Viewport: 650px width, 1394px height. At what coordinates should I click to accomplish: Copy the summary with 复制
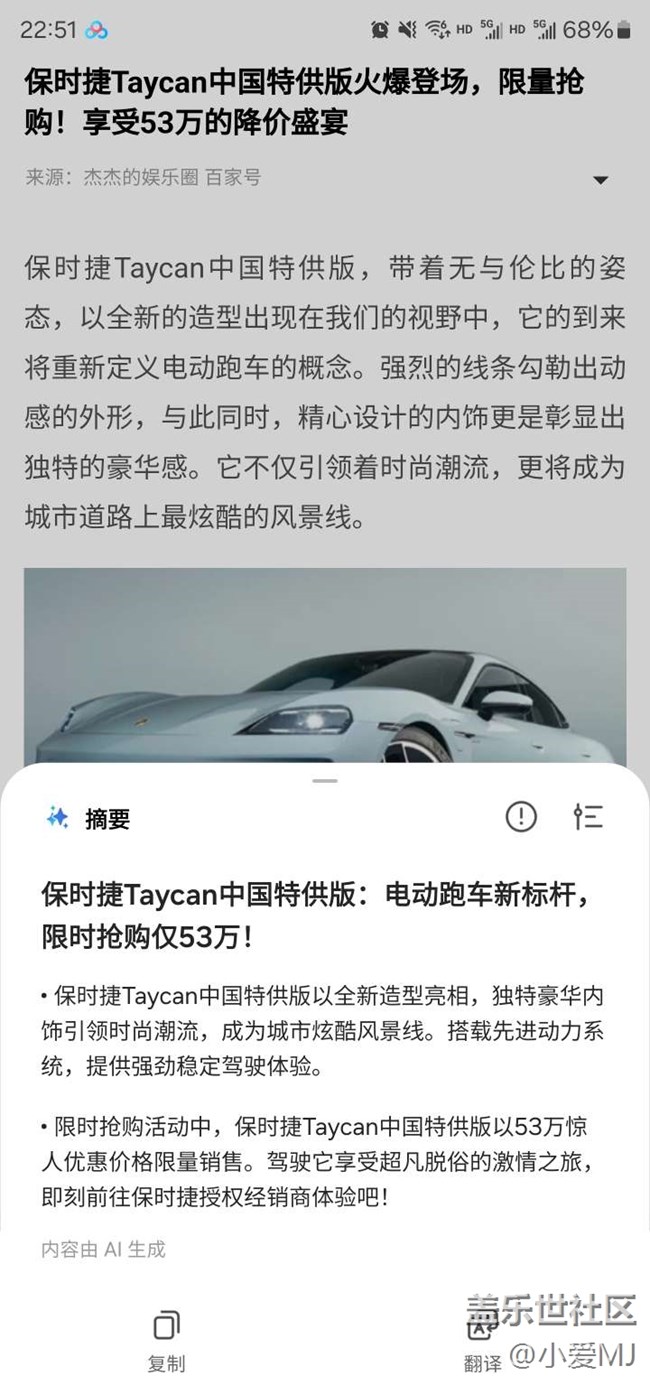(x=166, y=1341)
